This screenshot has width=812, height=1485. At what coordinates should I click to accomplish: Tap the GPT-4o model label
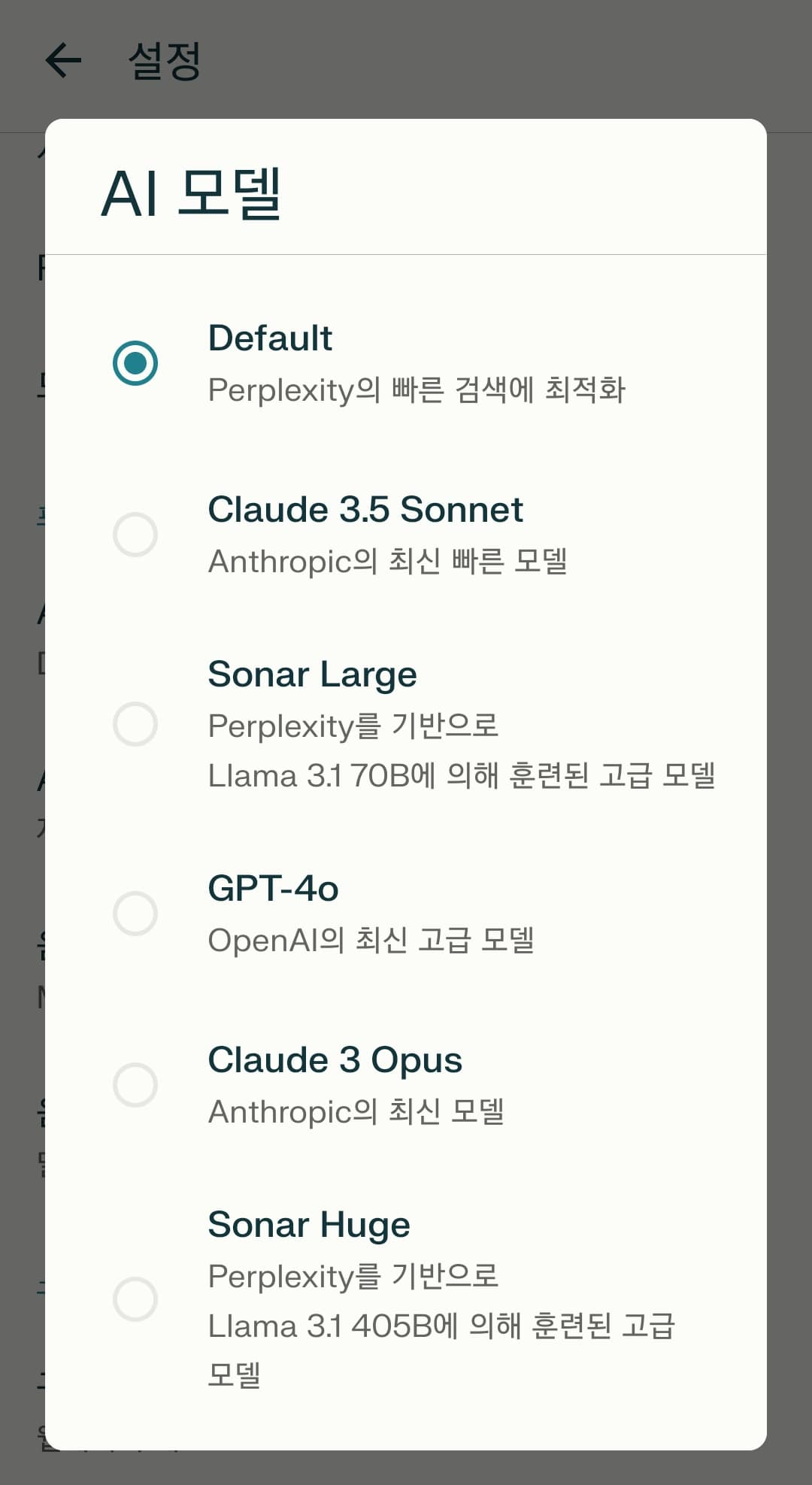(273, 889)
